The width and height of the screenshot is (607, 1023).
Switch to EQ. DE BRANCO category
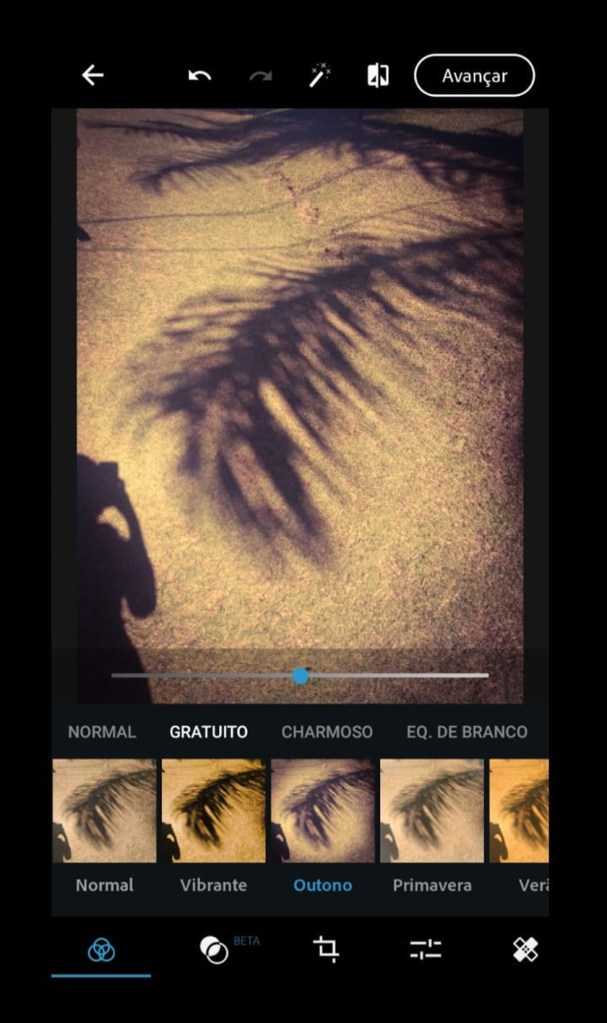tap(466, 732)
